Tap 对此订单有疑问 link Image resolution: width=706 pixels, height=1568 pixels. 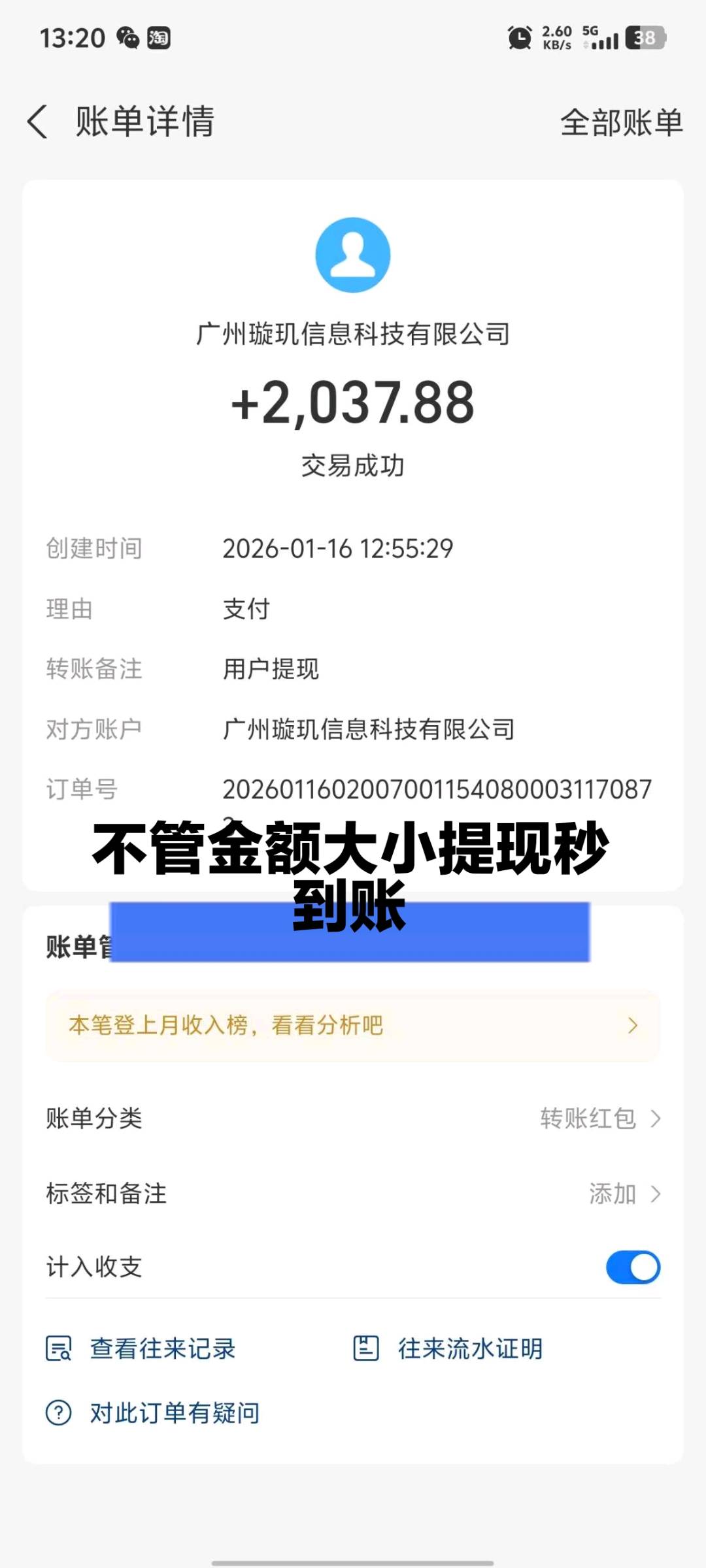pyautogui.click(x=173, y=1411)
